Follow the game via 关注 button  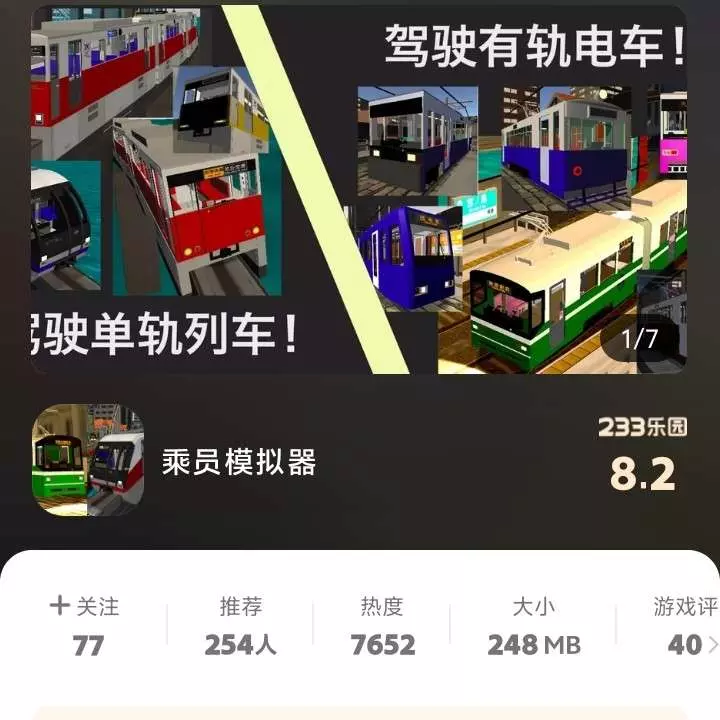tap(86, 607)
